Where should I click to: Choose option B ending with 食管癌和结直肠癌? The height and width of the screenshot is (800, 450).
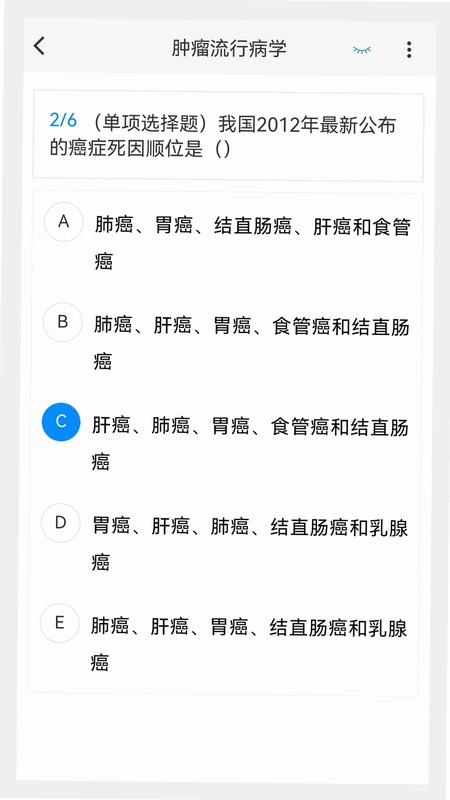226,344
